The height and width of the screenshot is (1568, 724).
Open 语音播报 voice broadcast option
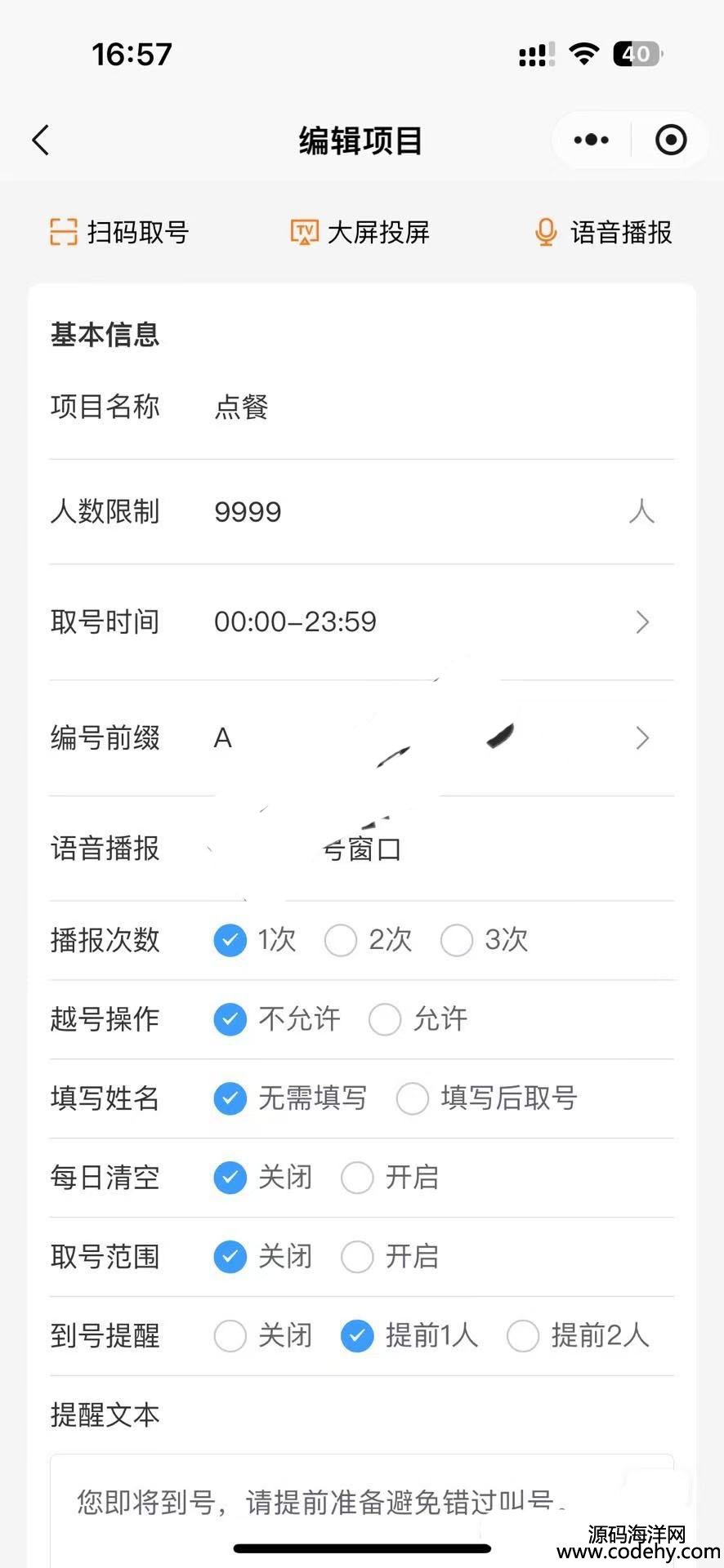coord(604,233)
